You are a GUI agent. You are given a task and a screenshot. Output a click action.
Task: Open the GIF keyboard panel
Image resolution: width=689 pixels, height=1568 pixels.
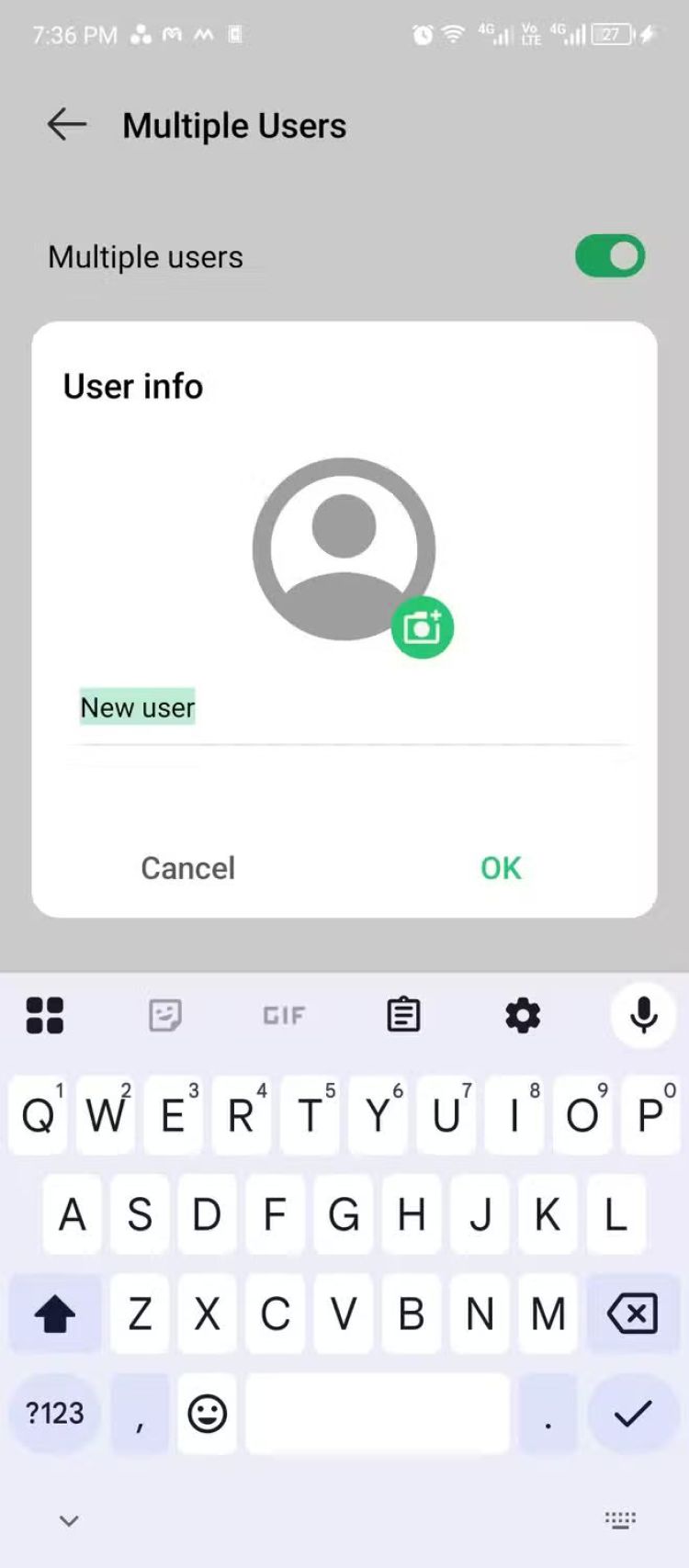point(284,1015)
